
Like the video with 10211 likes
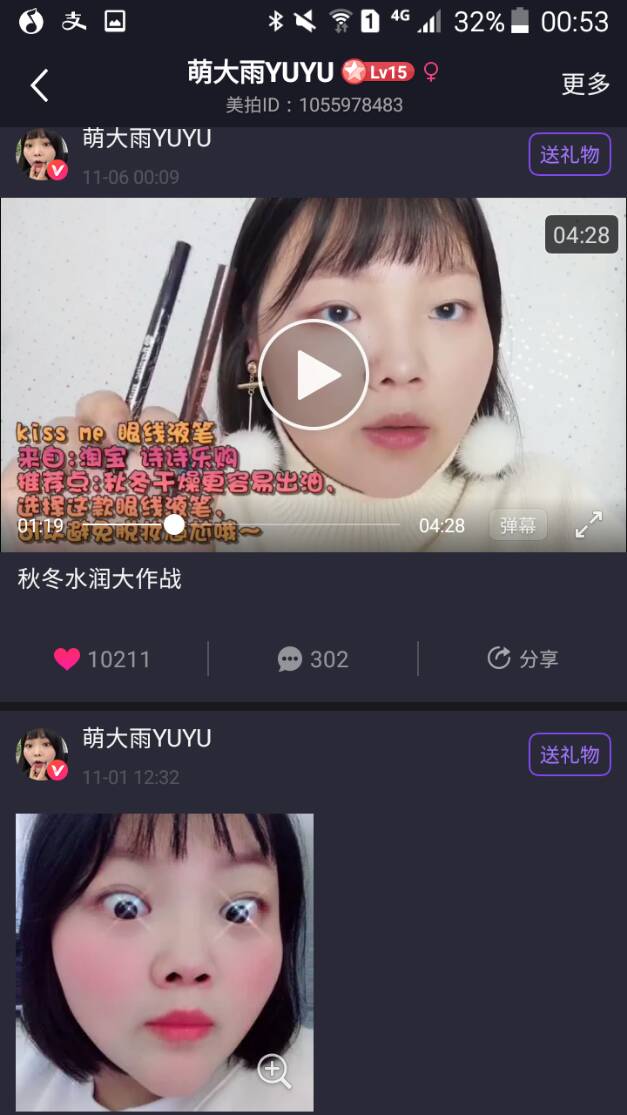(103, 659)
